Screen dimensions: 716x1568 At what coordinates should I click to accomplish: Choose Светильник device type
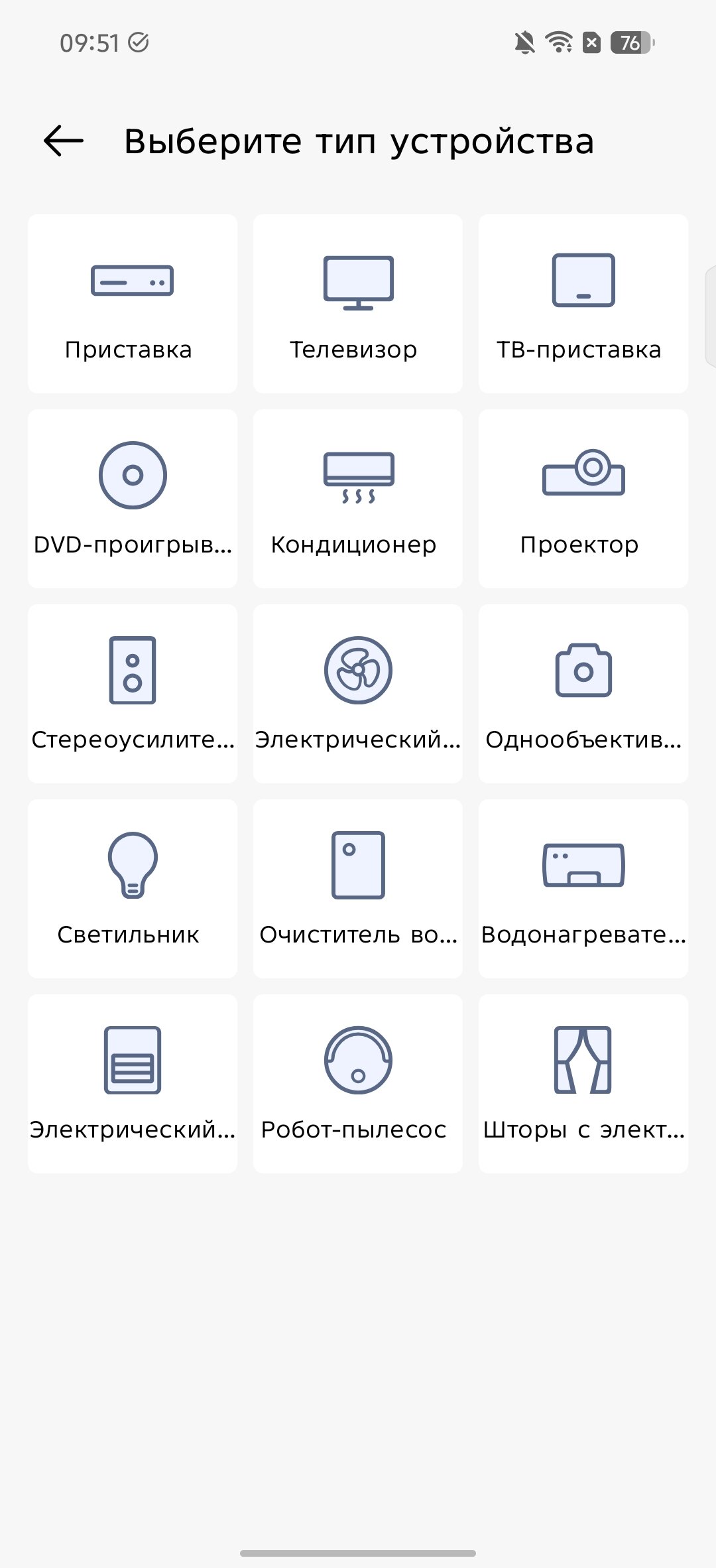(133, 889)
